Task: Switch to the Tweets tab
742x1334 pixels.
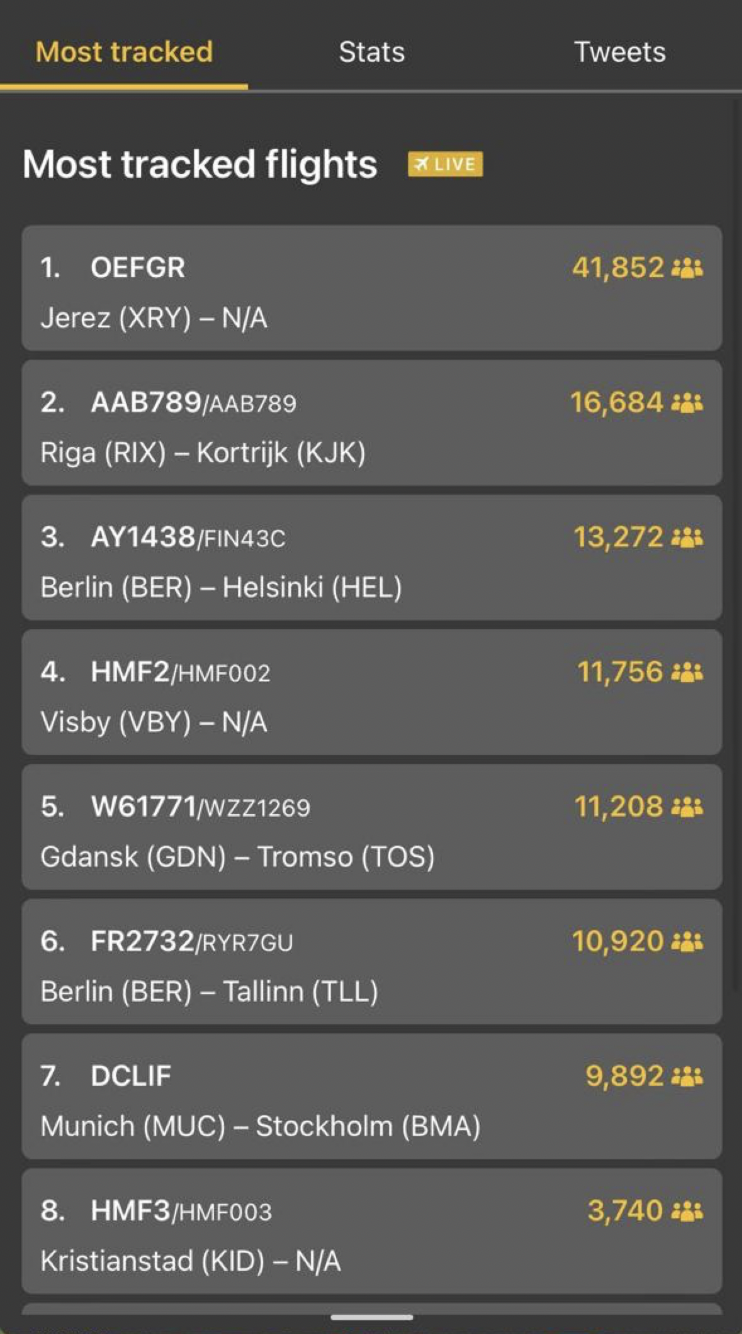Action: tap(619, 52)
